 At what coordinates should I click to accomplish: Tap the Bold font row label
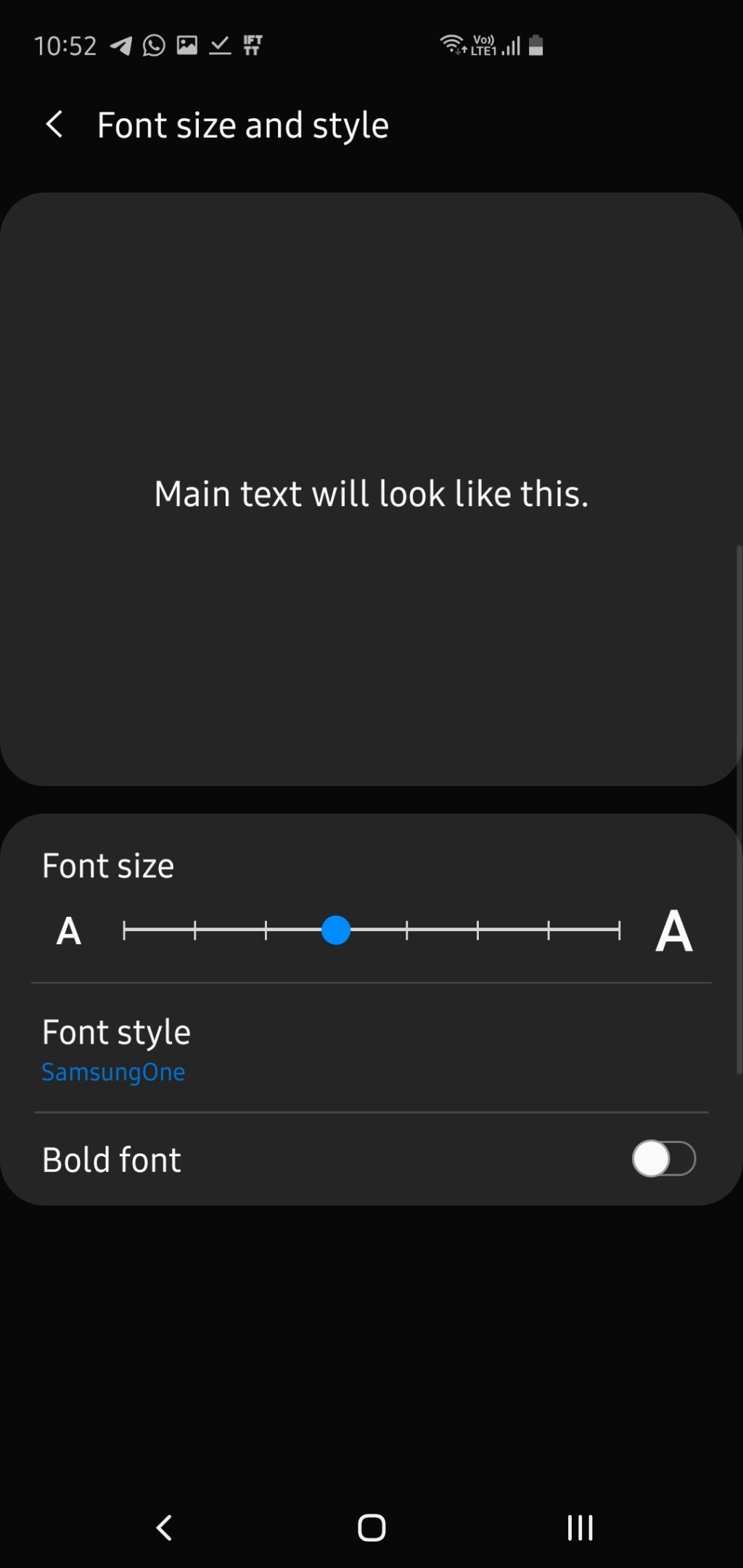(x=111, y=1159)
